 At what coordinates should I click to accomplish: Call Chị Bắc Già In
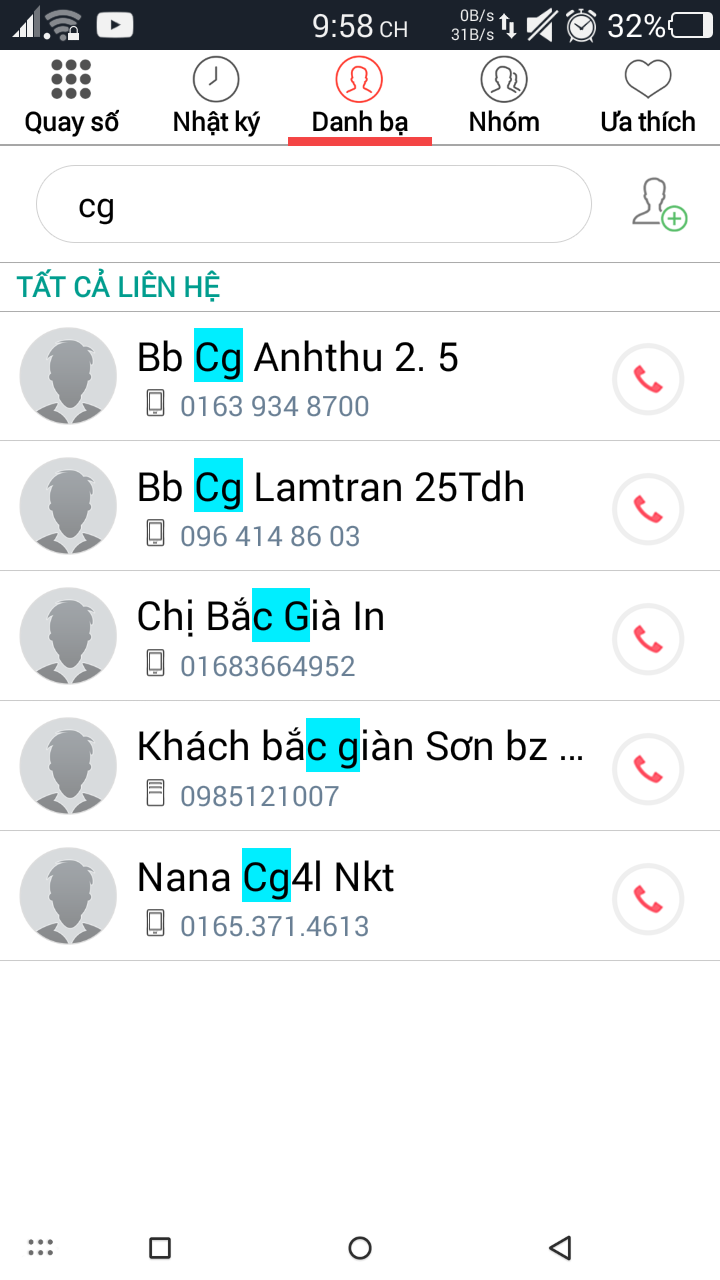pyautogui.click(x=648, y=639)
